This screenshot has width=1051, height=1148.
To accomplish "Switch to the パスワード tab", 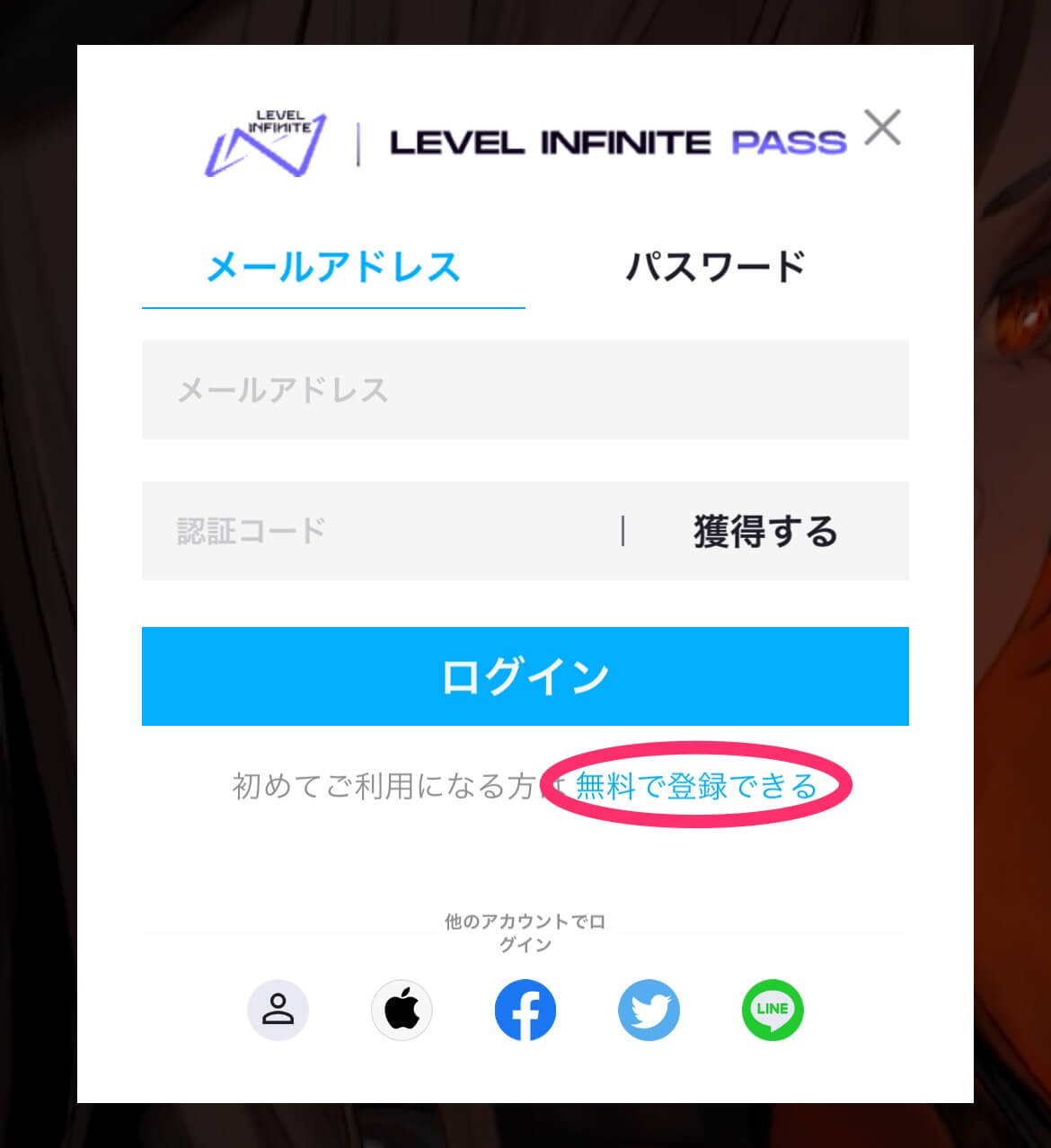I will [716, 265].
